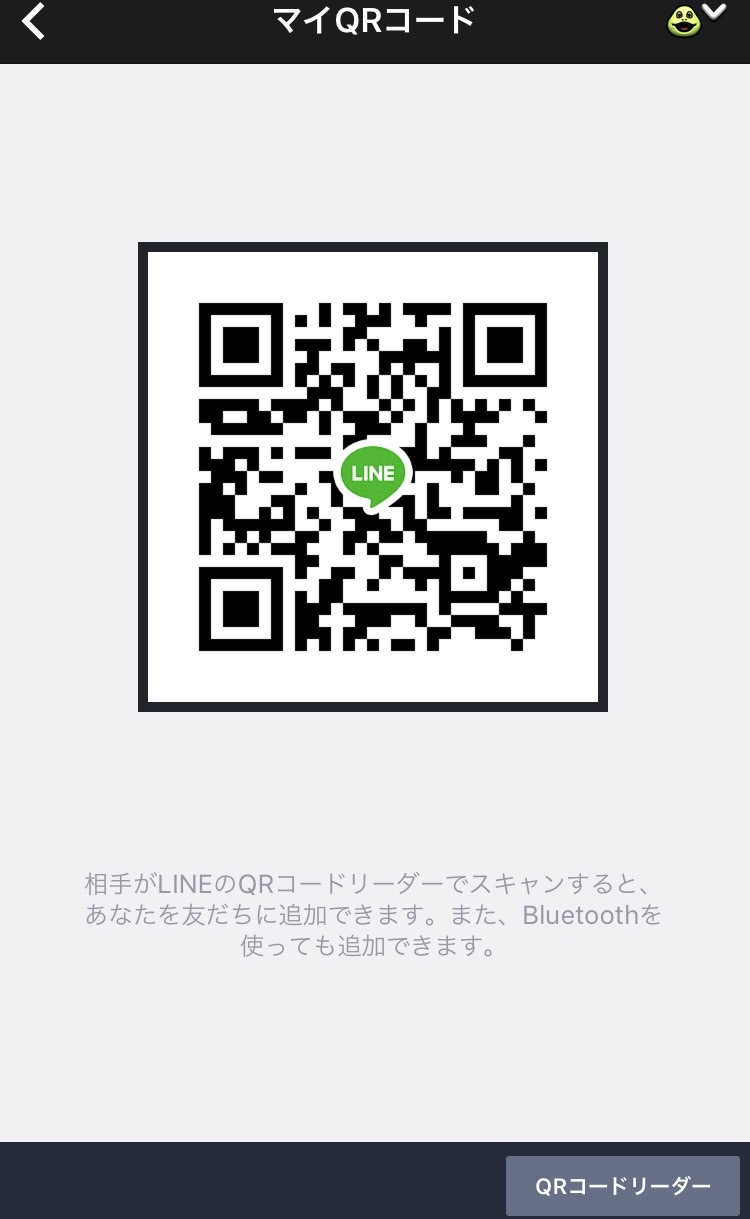Open the dropdown menu with the frog icon
750x1219 pixels.
tap(695, 20)
